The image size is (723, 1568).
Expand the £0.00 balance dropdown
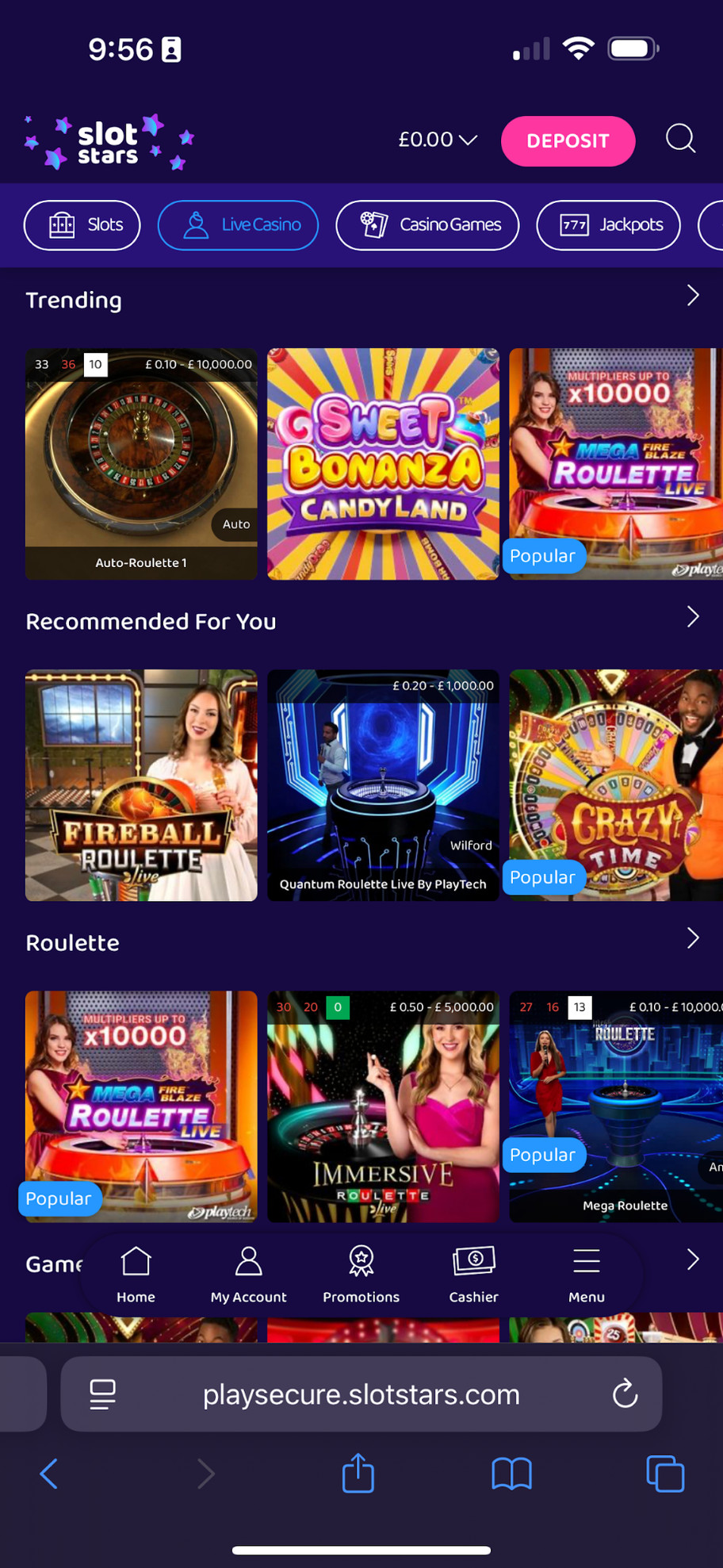[x=438, y=140]
